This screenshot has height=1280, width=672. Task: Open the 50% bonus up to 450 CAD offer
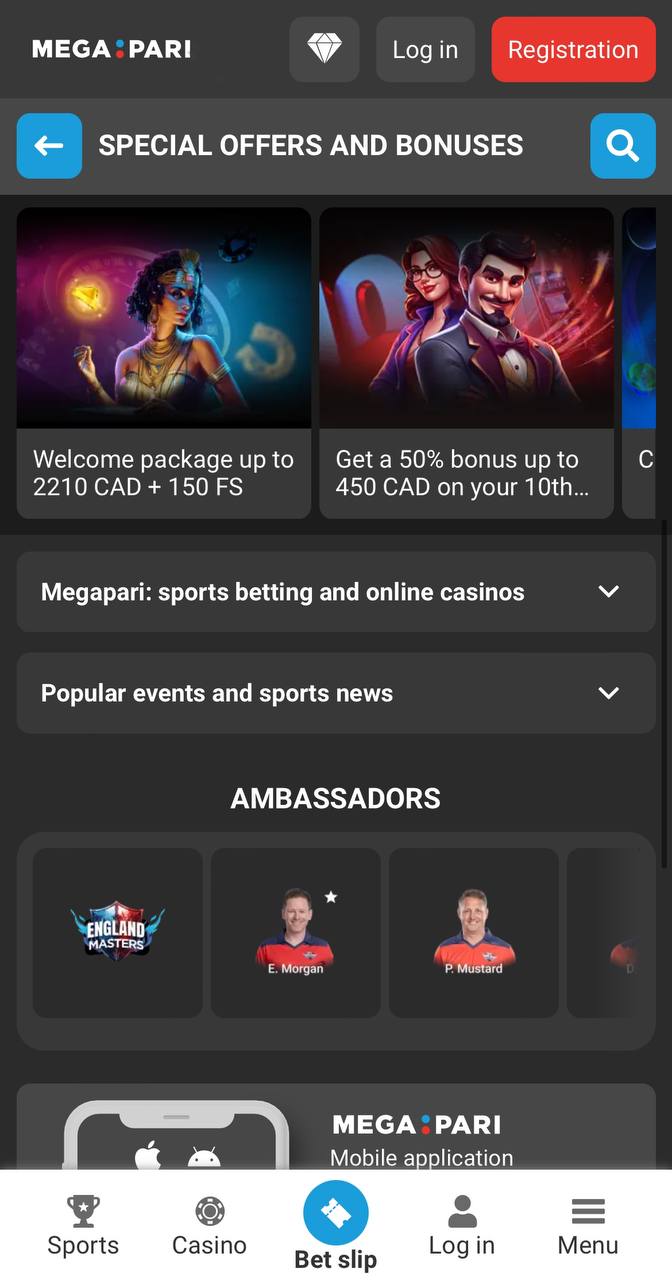pyautogui.click(x=467, y=363)
